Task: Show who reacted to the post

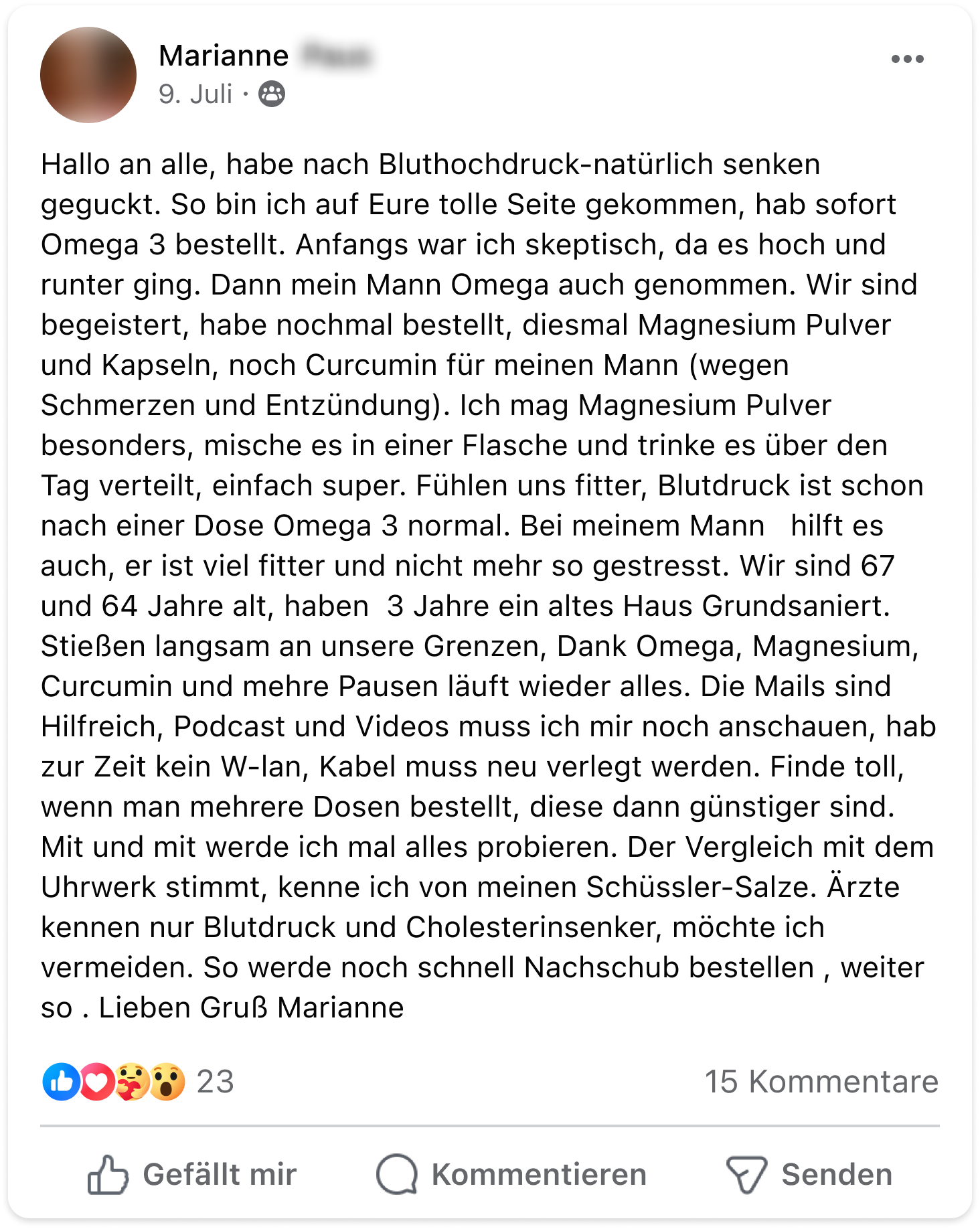Action: point(137,1082)
